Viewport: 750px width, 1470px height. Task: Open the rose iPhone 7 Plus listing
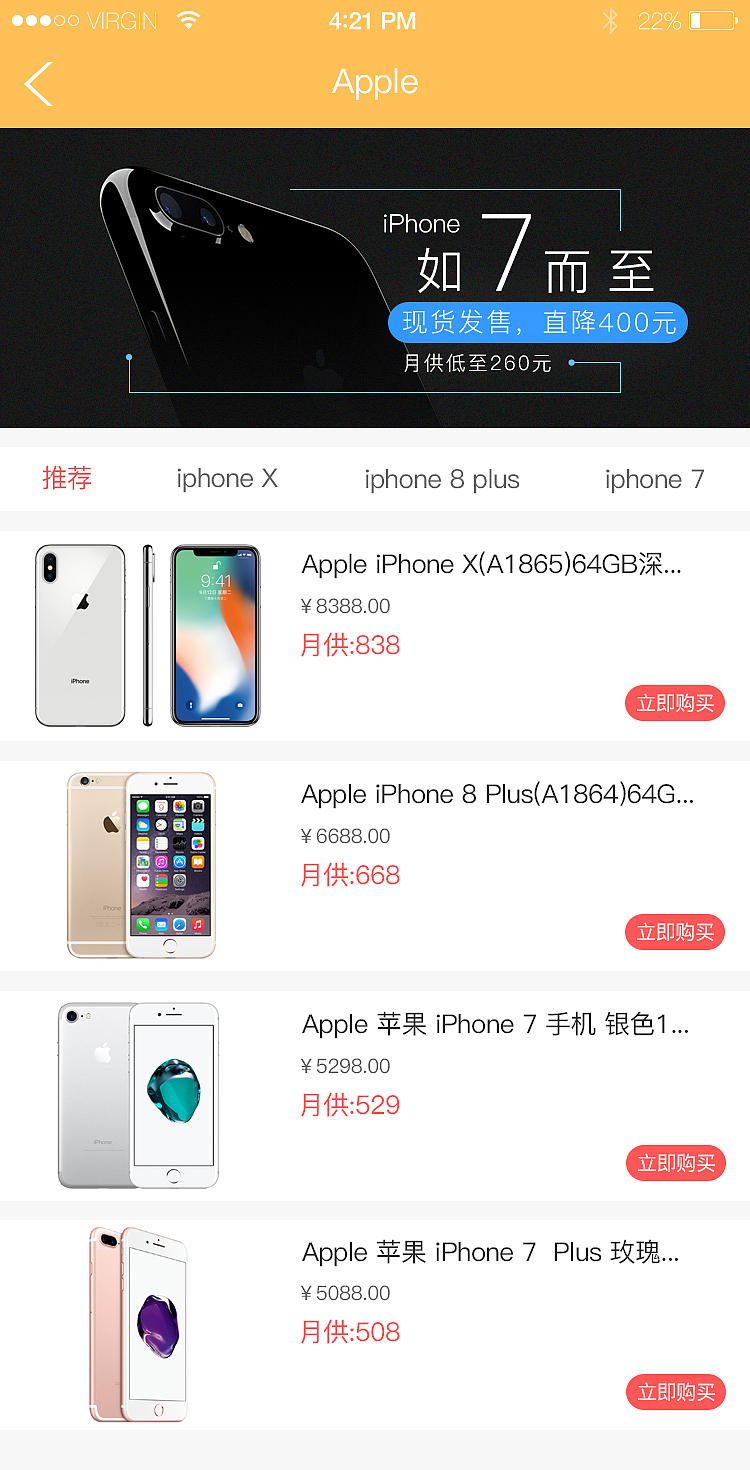pyautogui.click(x=490, y=1253)
